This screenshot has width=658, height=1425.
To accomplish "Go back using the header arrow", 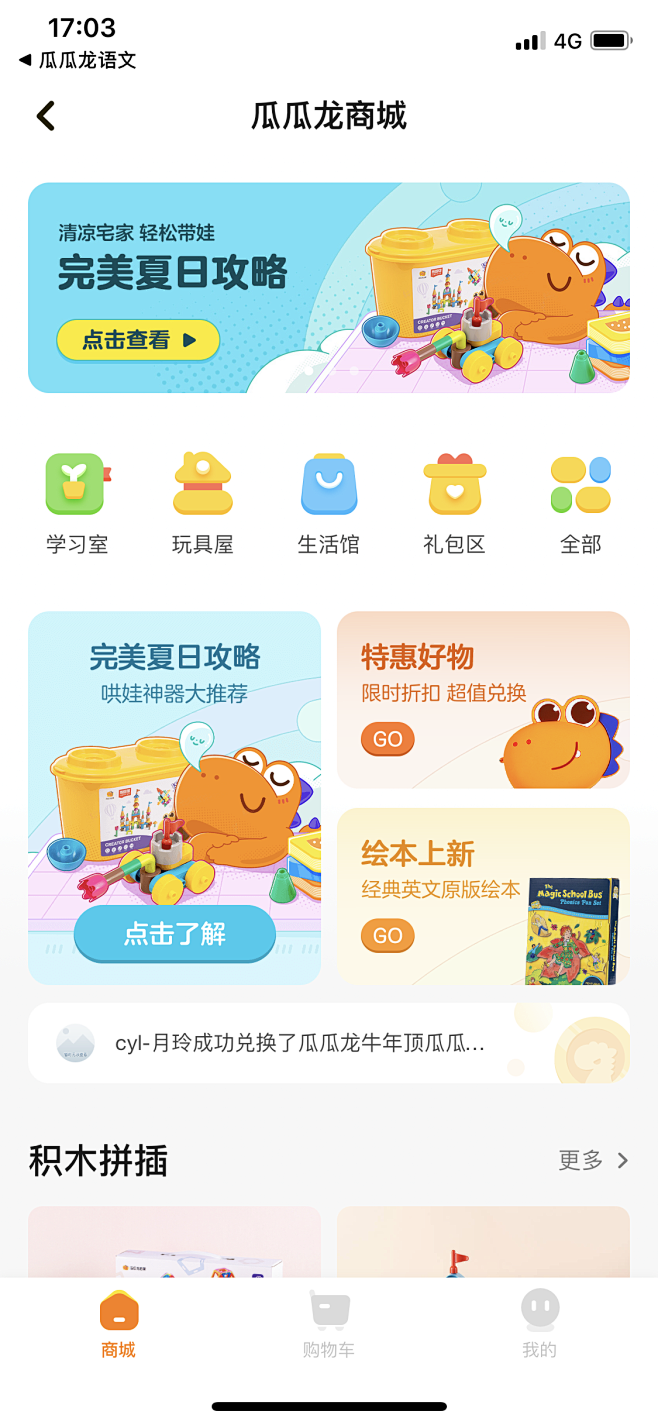I will click(46, 116).
